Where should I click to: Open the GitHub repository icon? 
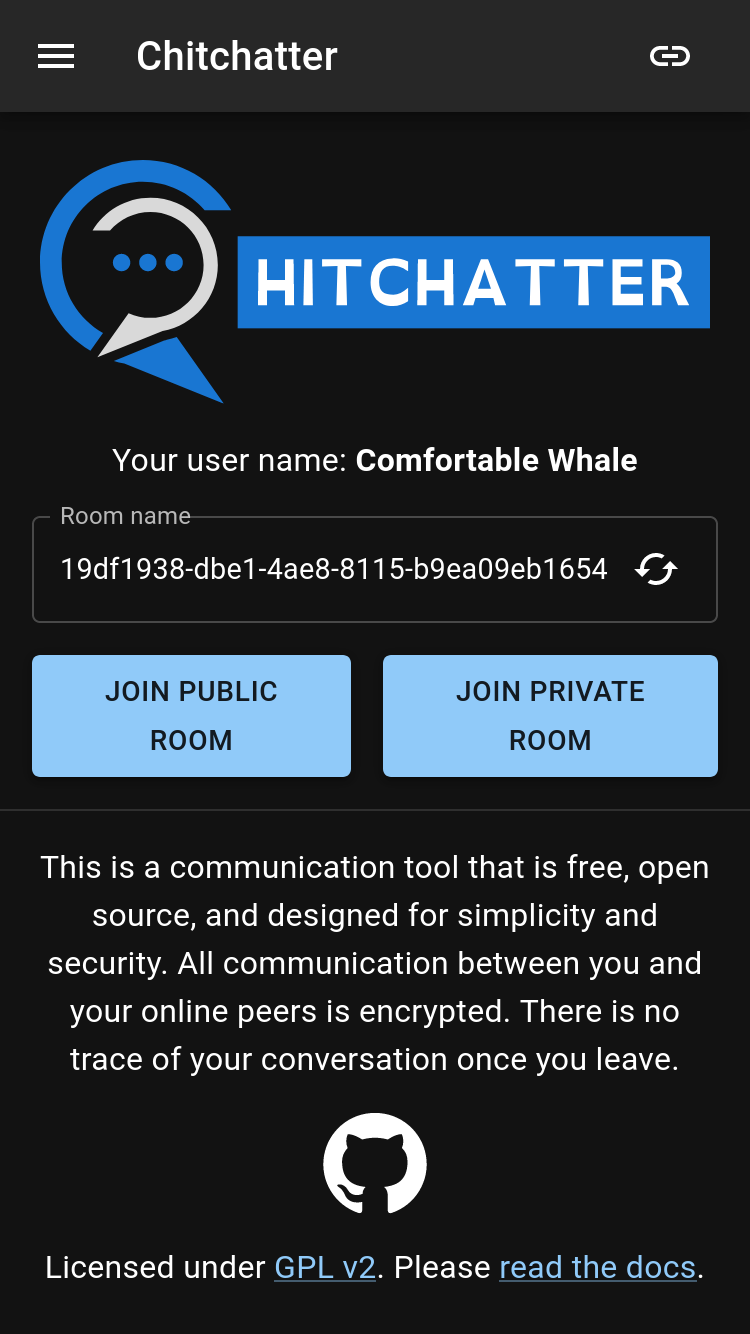(375, 1164)
